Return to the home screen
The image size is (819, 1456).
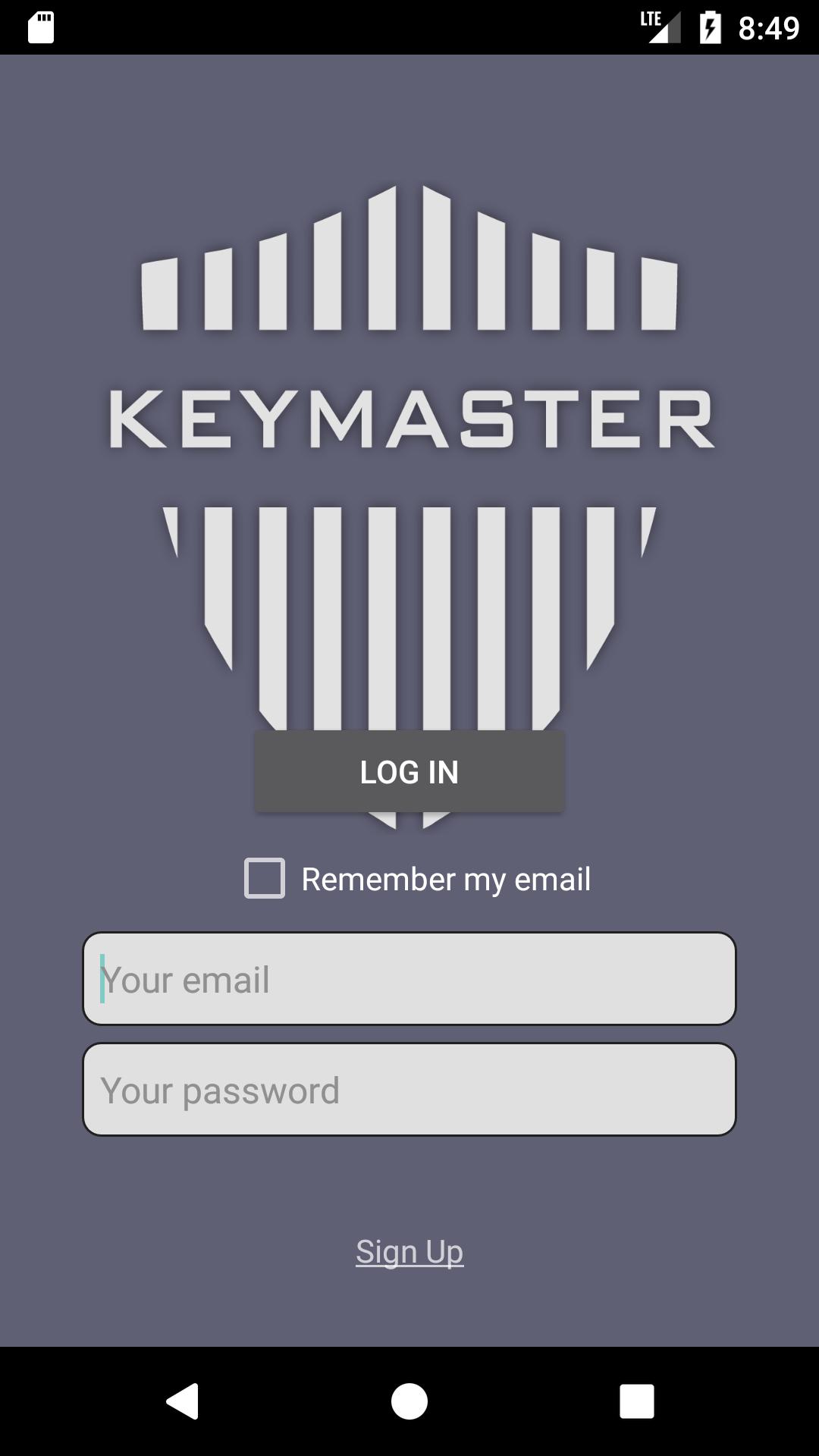(x=409, y=1401)
